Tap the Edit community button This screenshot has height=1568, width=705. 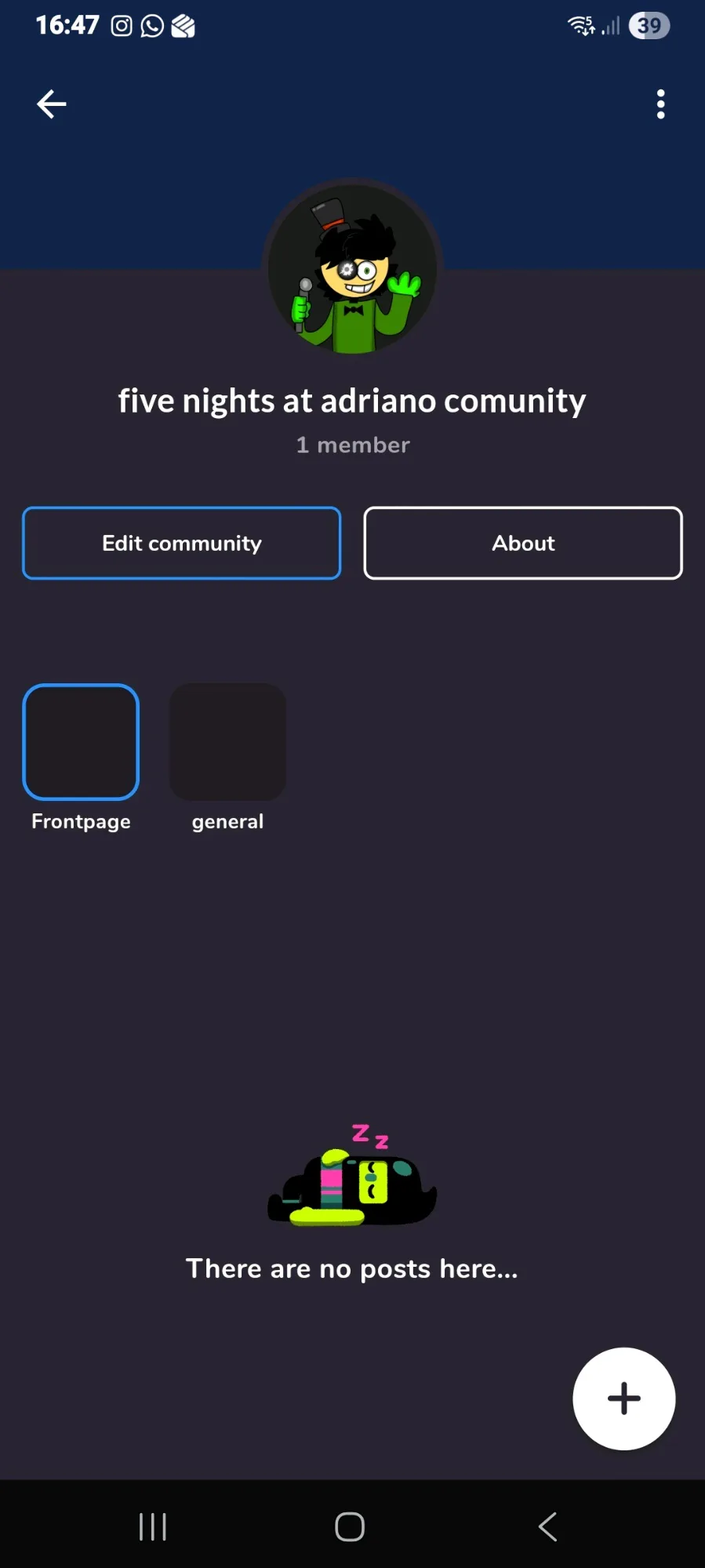click(181, 543)
